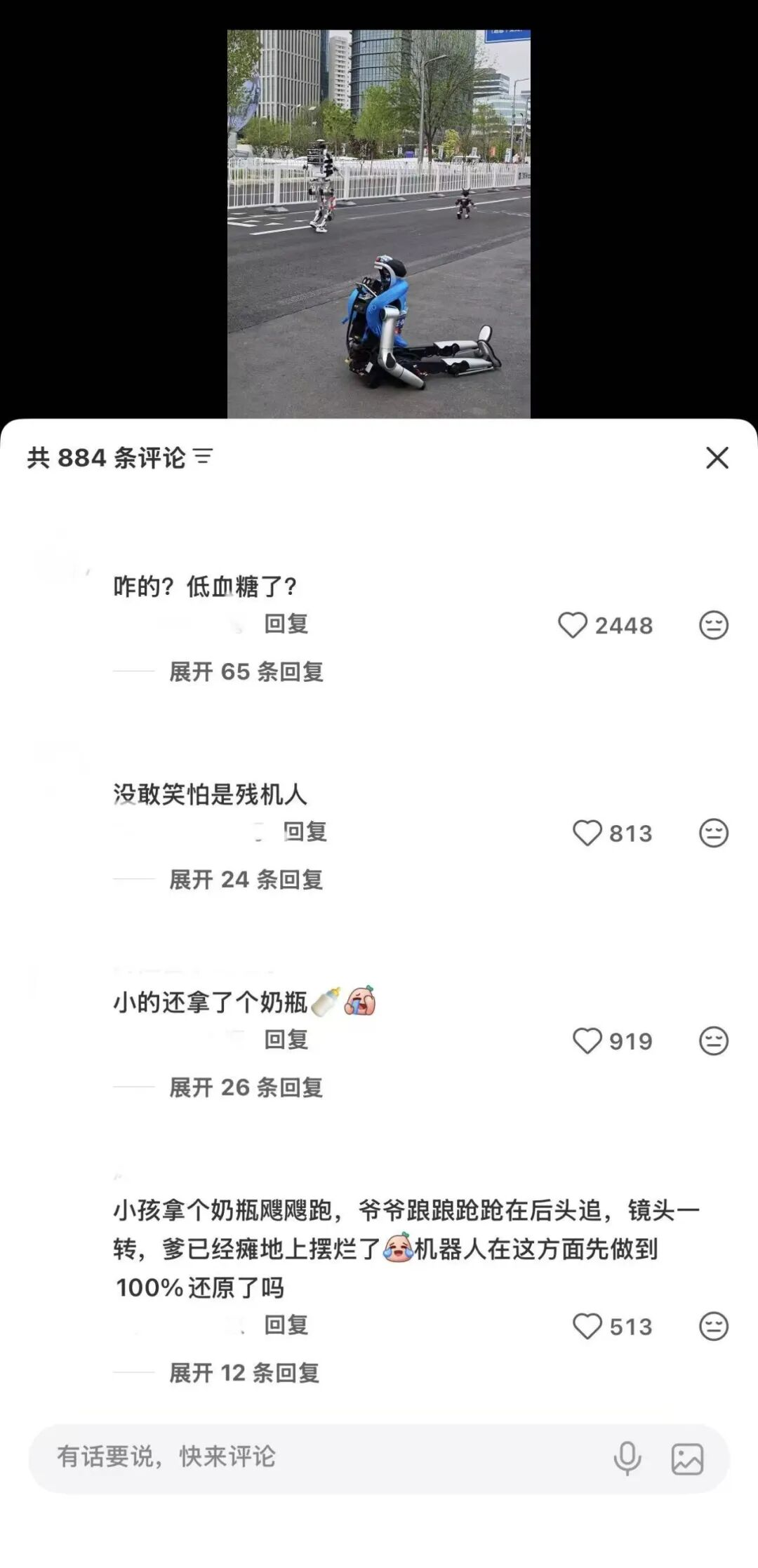Tap the microphone voice comment icon
This screenshot has height=1568, width=758.
click(x=627, y=1459)
